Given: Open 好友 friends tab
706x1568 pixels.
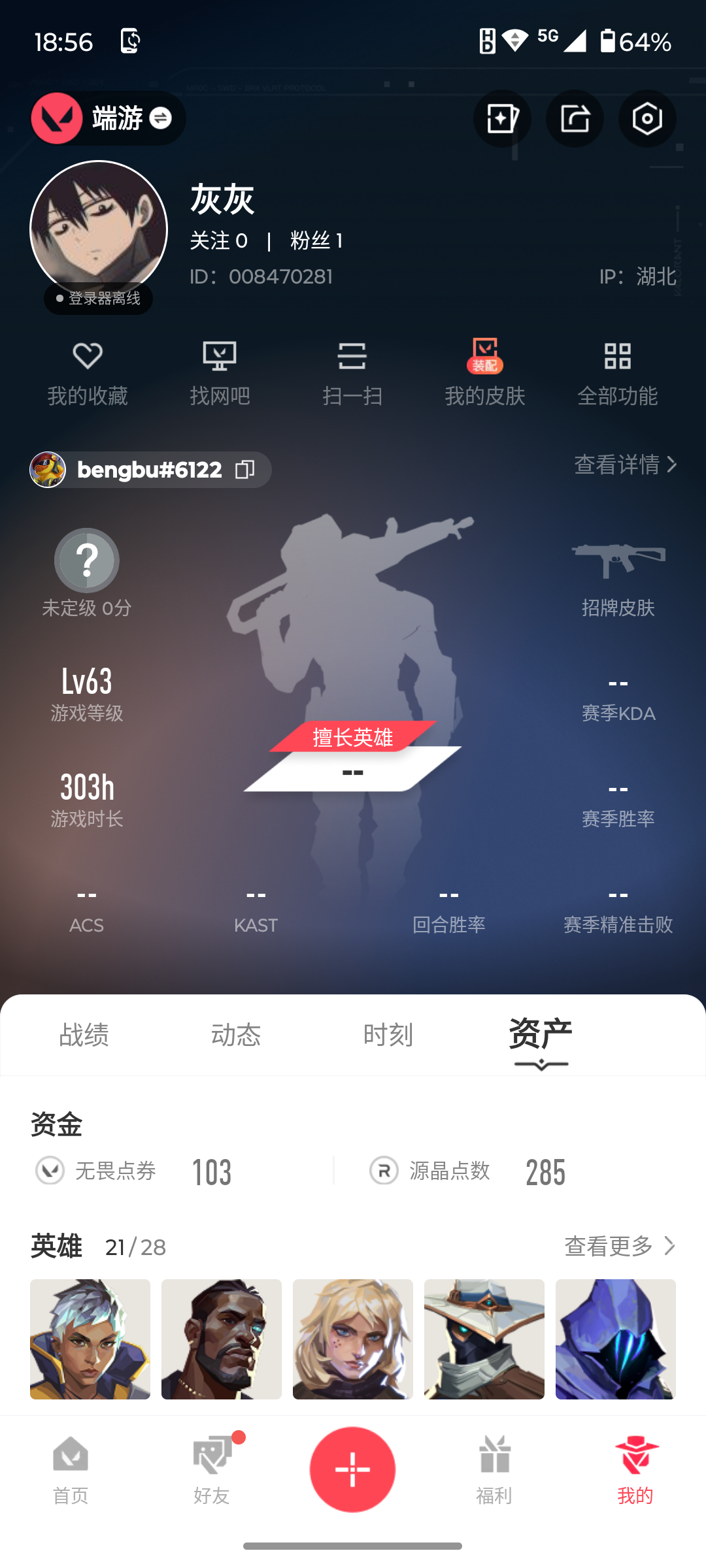Looking at the screenshot, I should point(212,1470).
